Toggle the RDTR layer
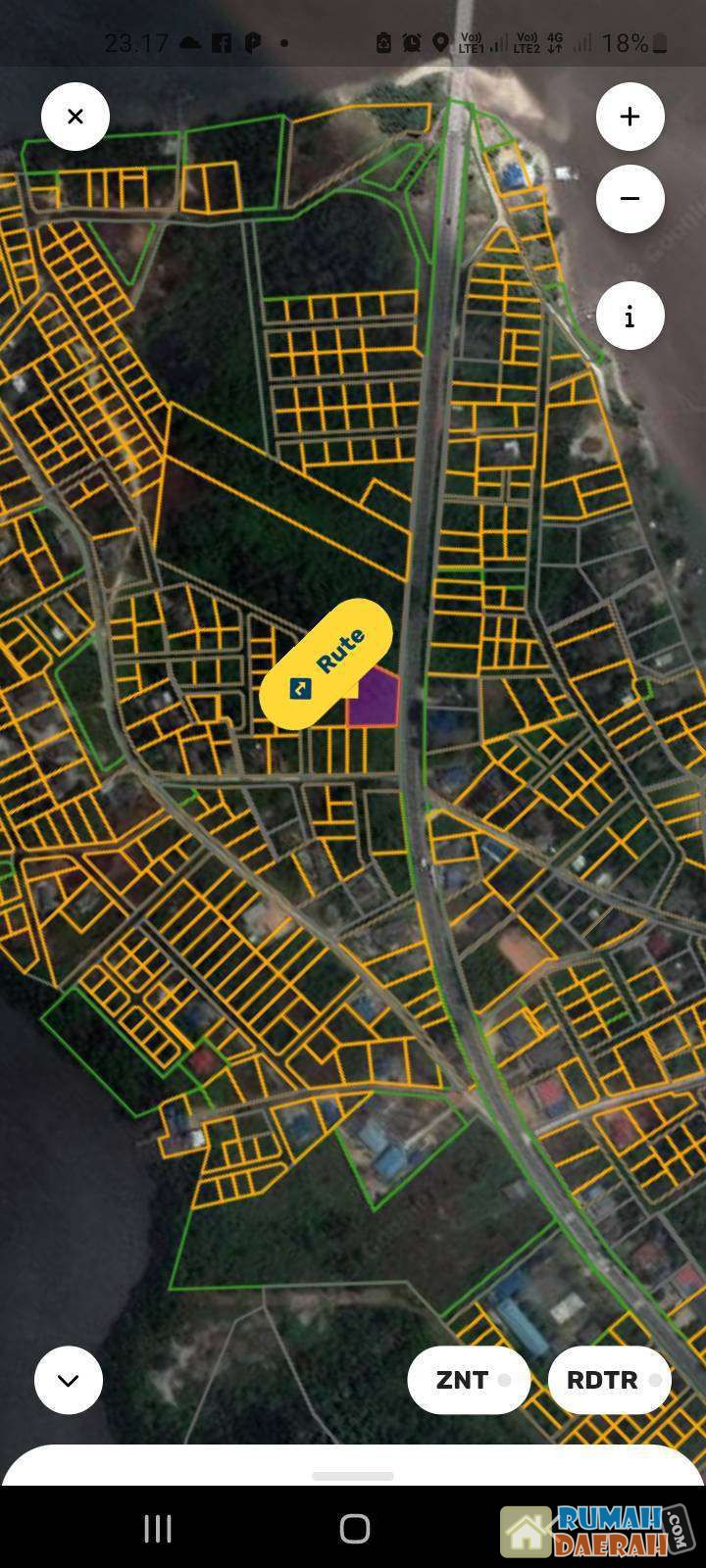 [x=609, y=1380]
